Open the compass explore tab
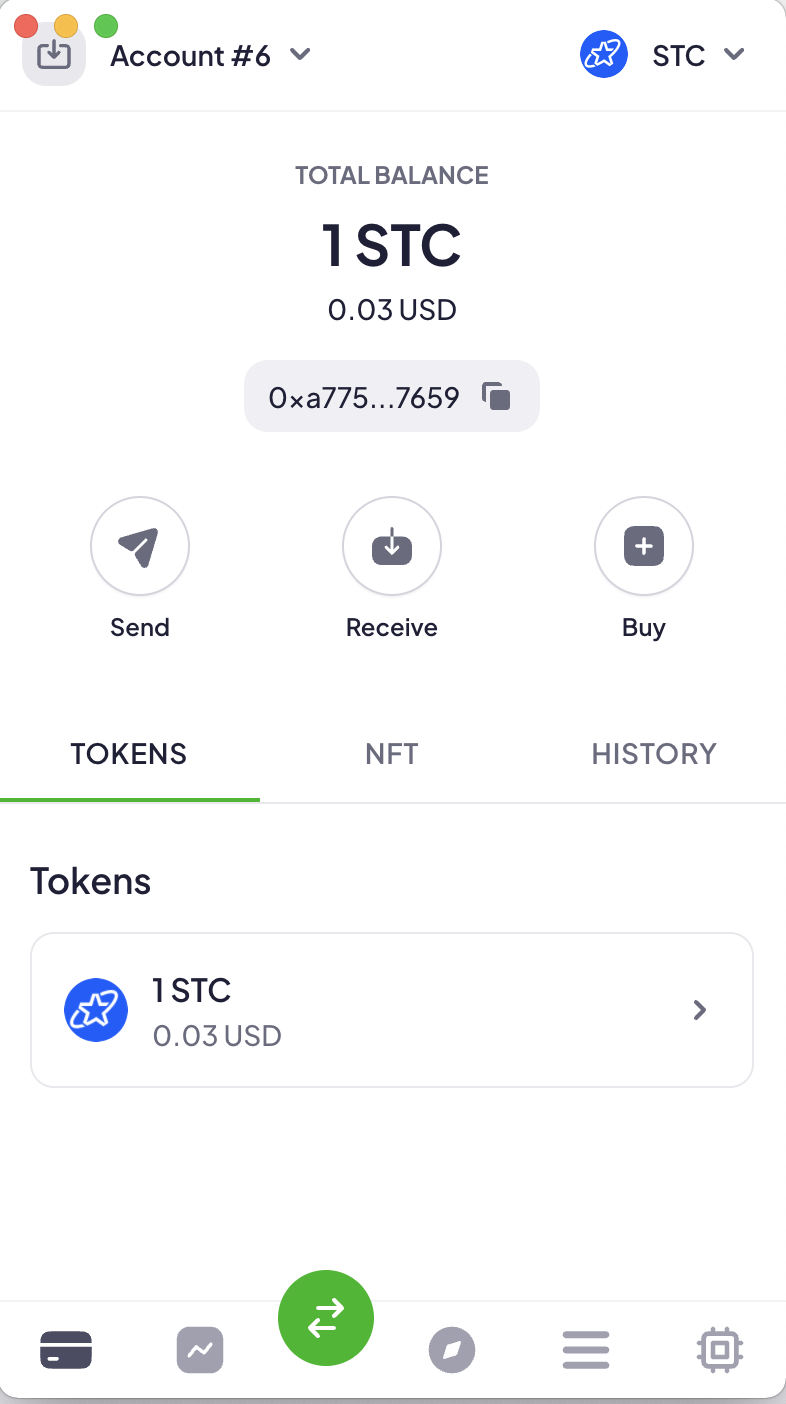This screenshot has width=786, height=1404. [452, 1351]
